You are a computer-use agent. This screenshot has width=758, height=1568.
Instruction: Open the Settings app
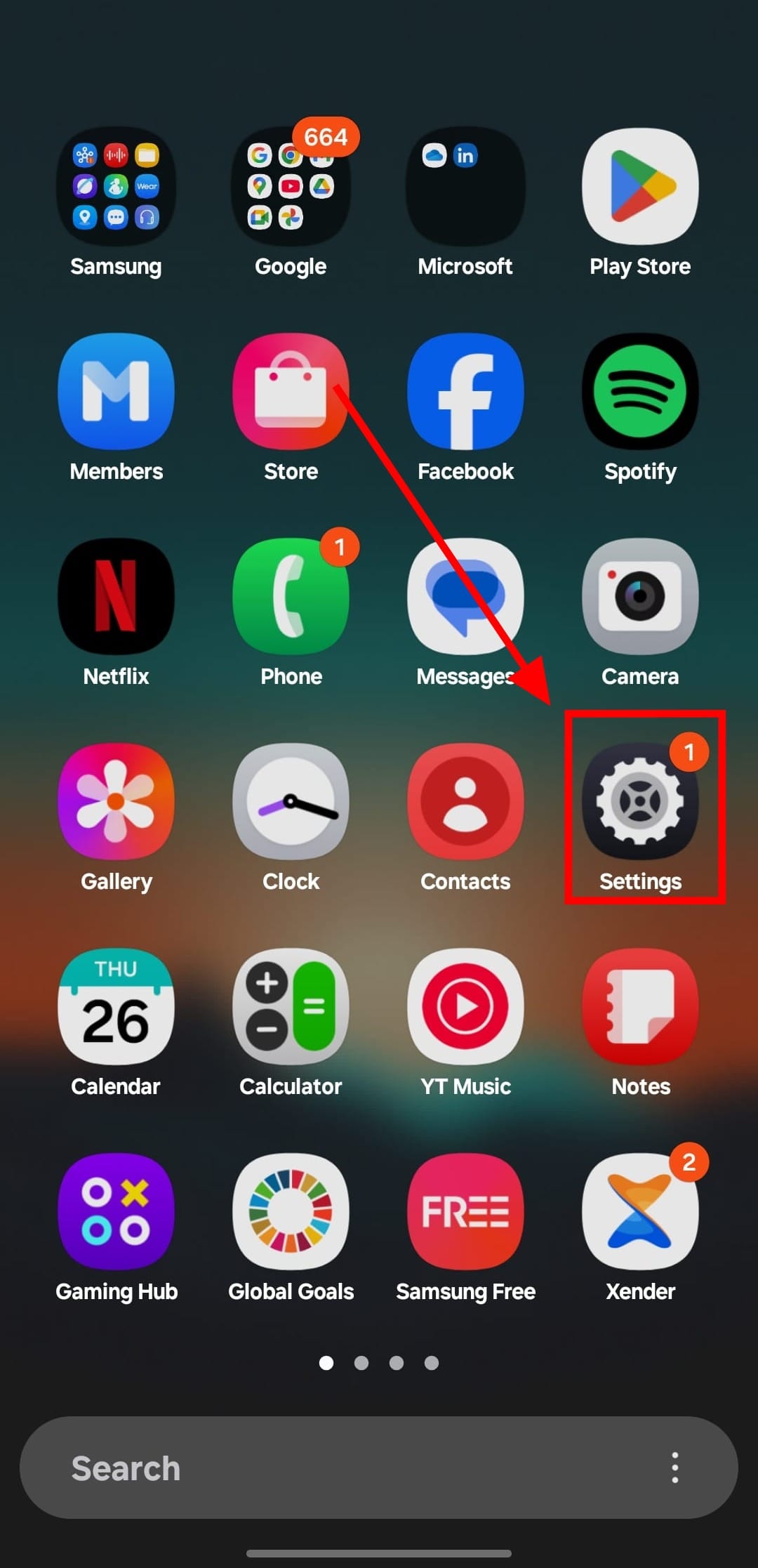[x=640, y=802]
